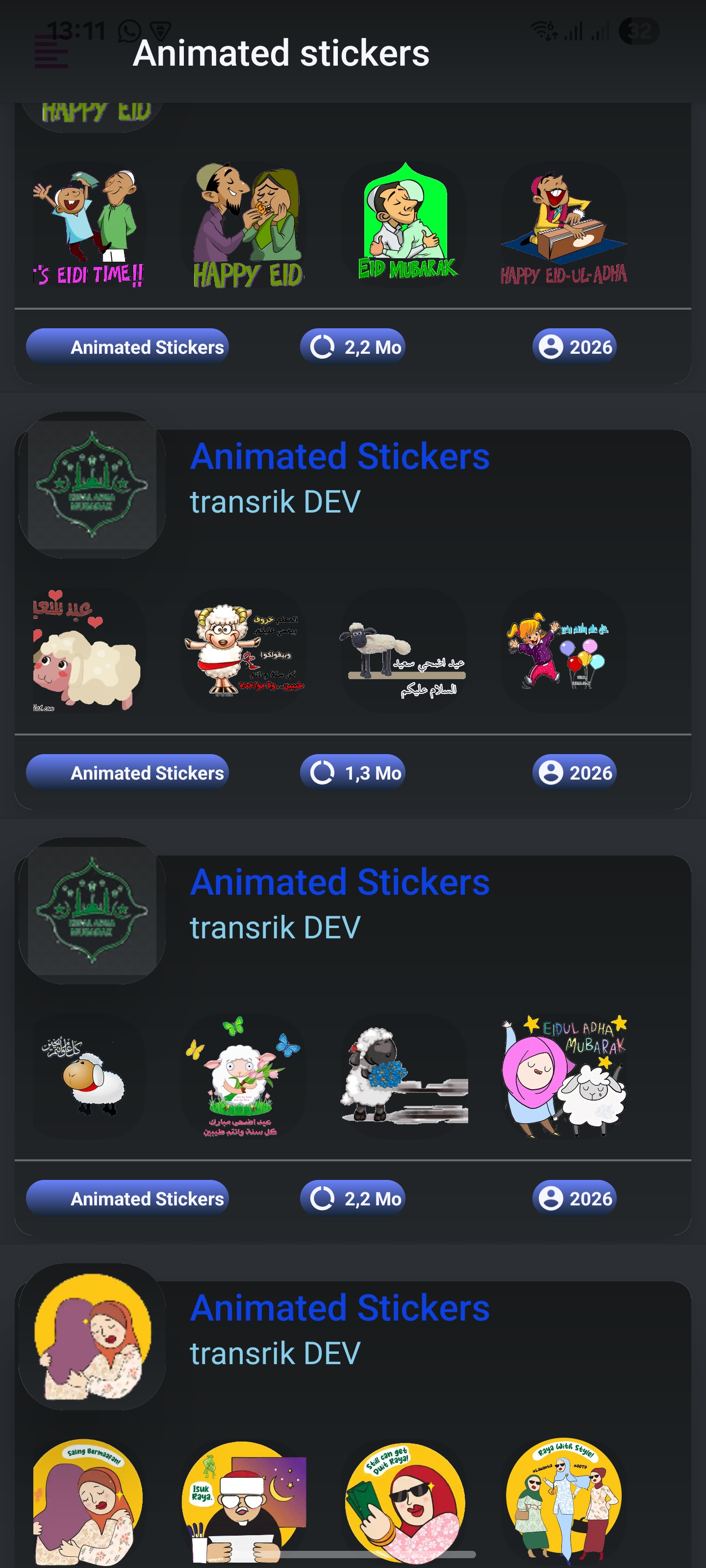Tap the 1,3 Mo size chip

coord(353,772)
